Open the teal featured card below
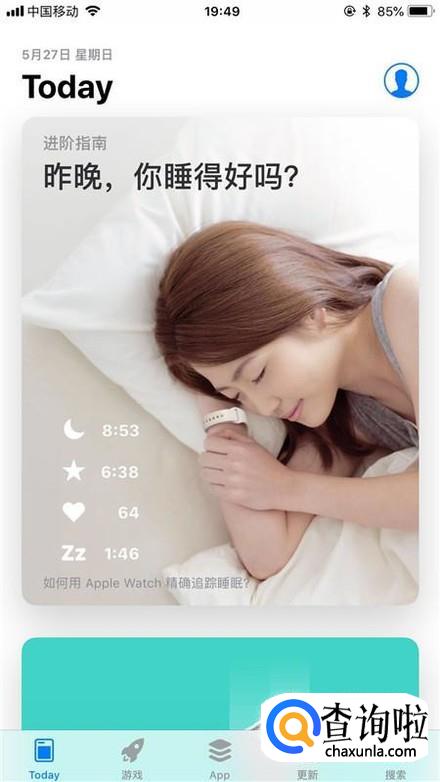Image resolution: width=440 pixels, height=782 pixels. (220, 683)
